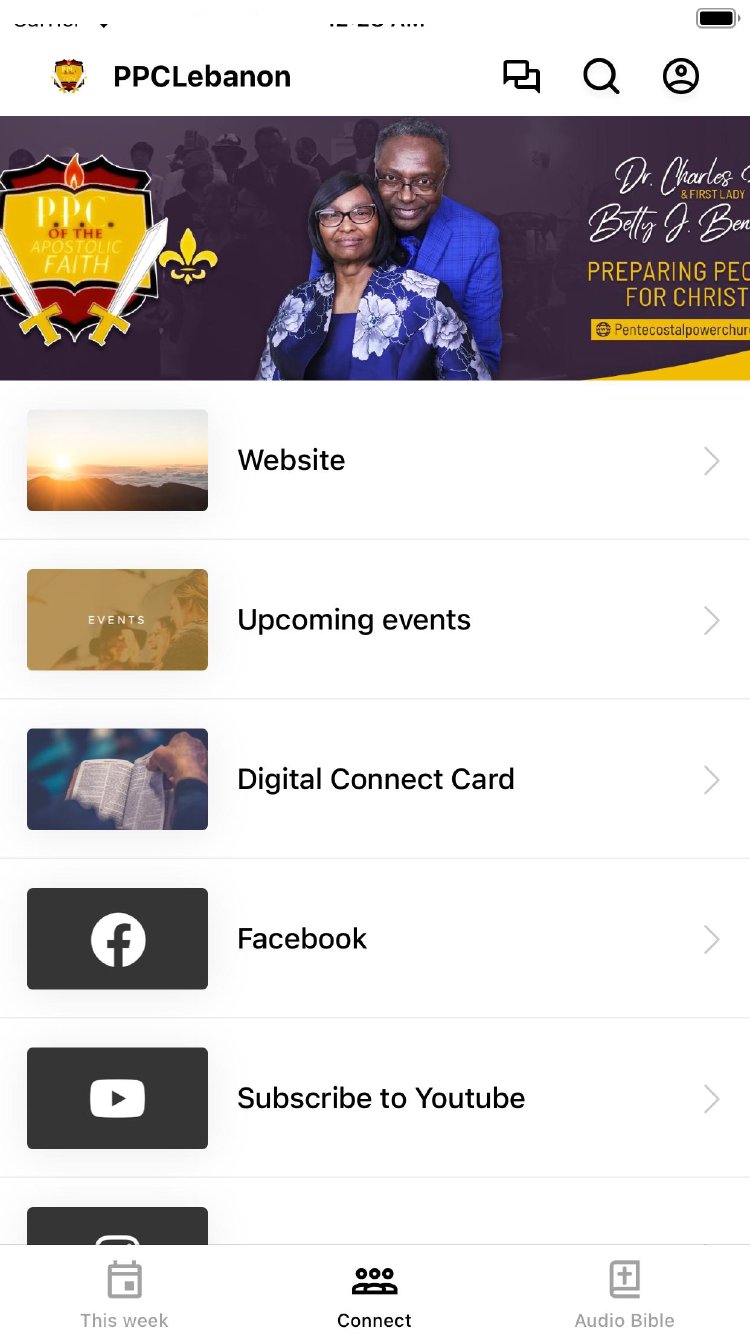Open the Digital Connect Card
This screenshot has width=750, height=1334.
(x=375, y=779)
